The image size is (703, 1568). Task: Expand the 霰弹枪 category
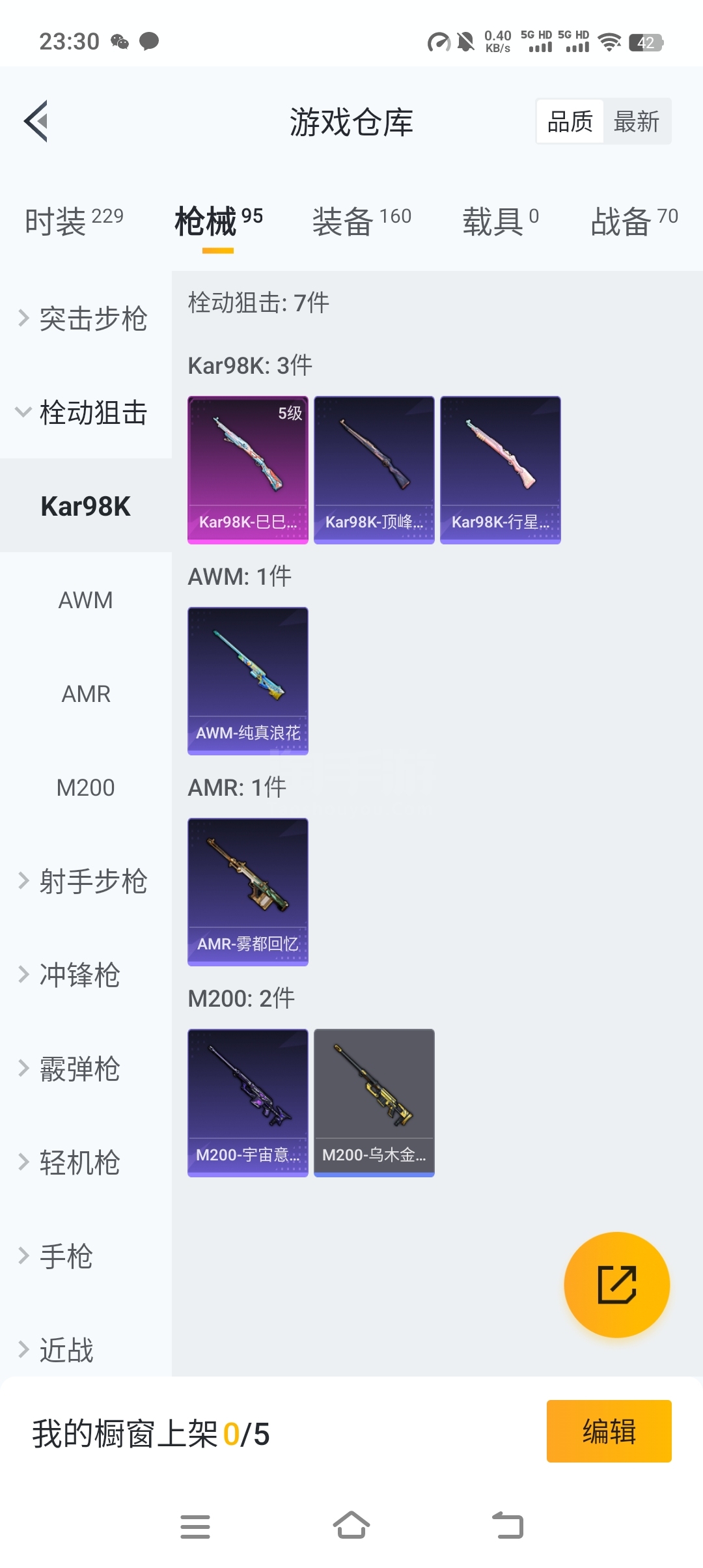click(72, 1069)
